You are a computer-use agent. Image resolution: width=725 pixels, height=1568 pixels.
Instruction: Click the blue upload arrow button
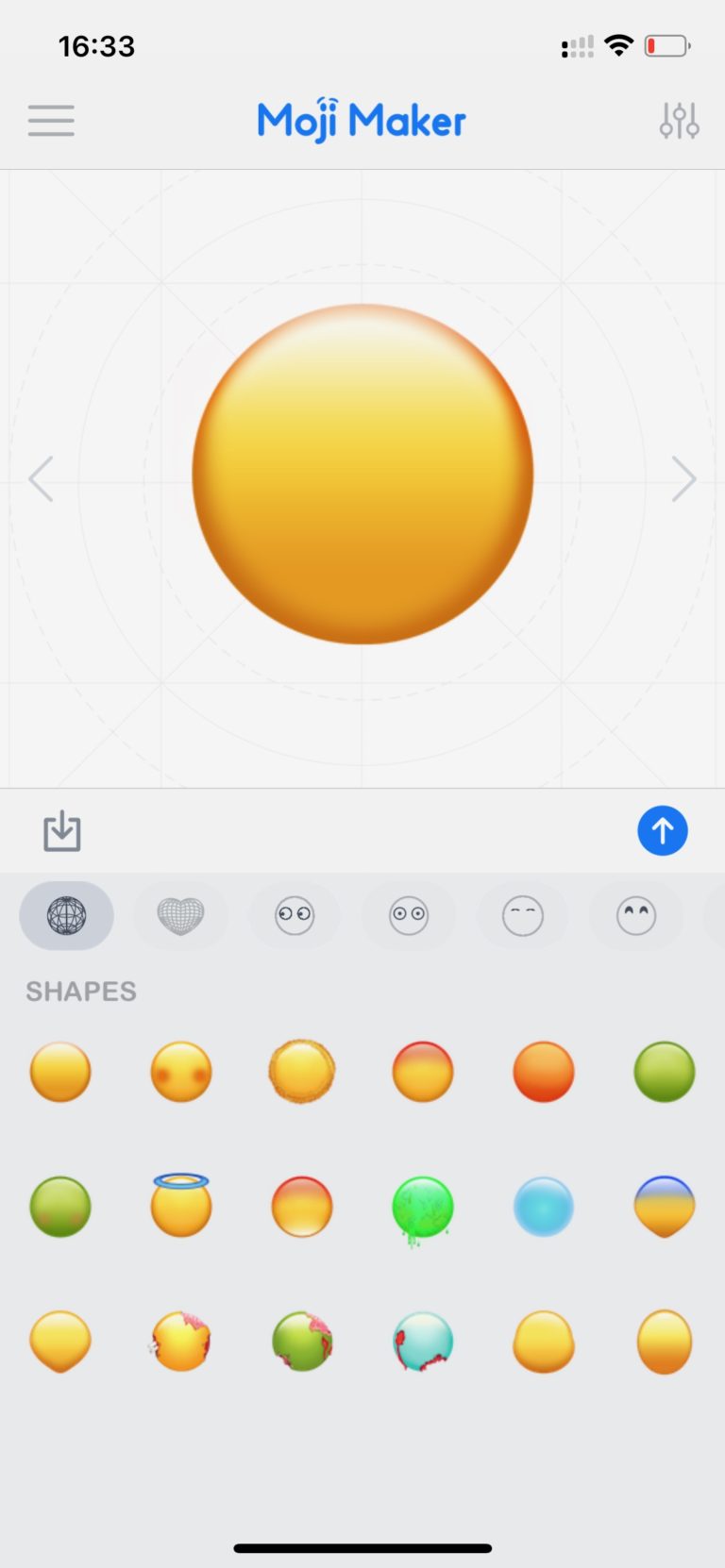coord(663,830)
